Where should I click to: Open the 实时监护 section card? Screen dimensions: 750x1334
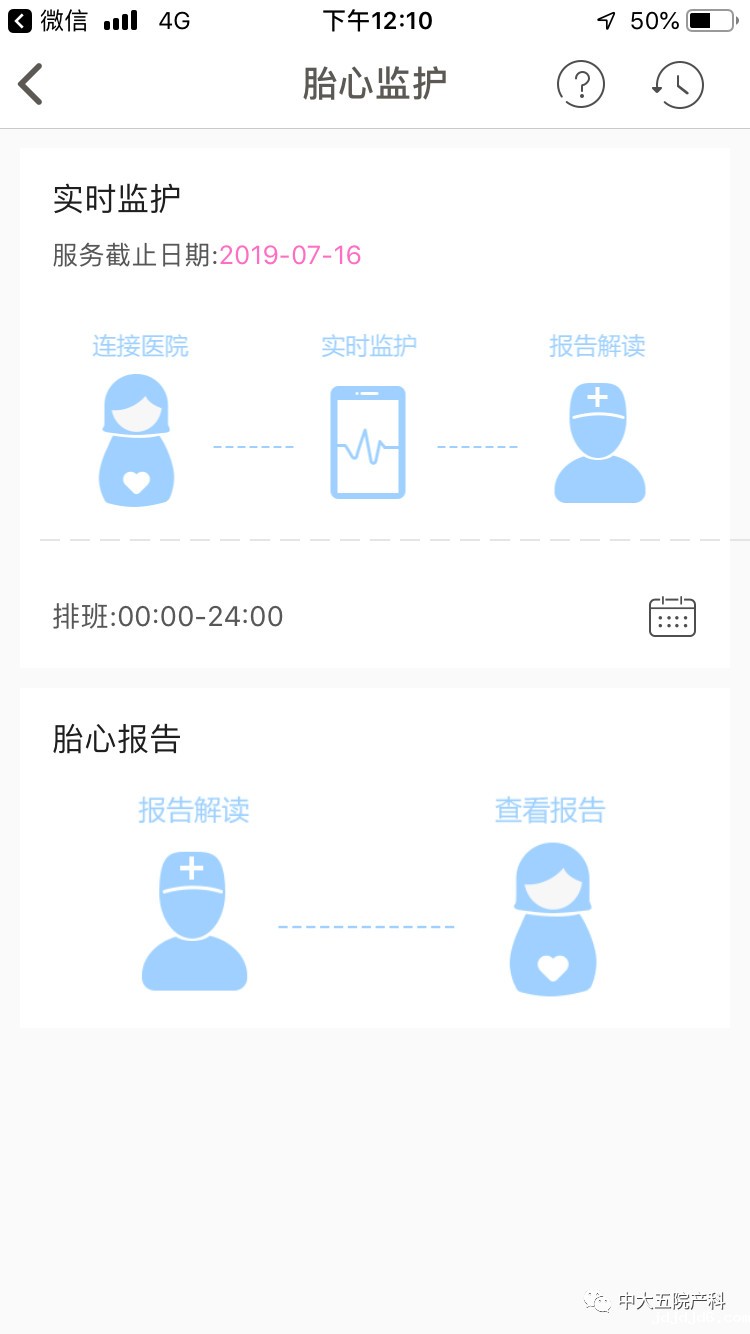(x=375, y=400)
